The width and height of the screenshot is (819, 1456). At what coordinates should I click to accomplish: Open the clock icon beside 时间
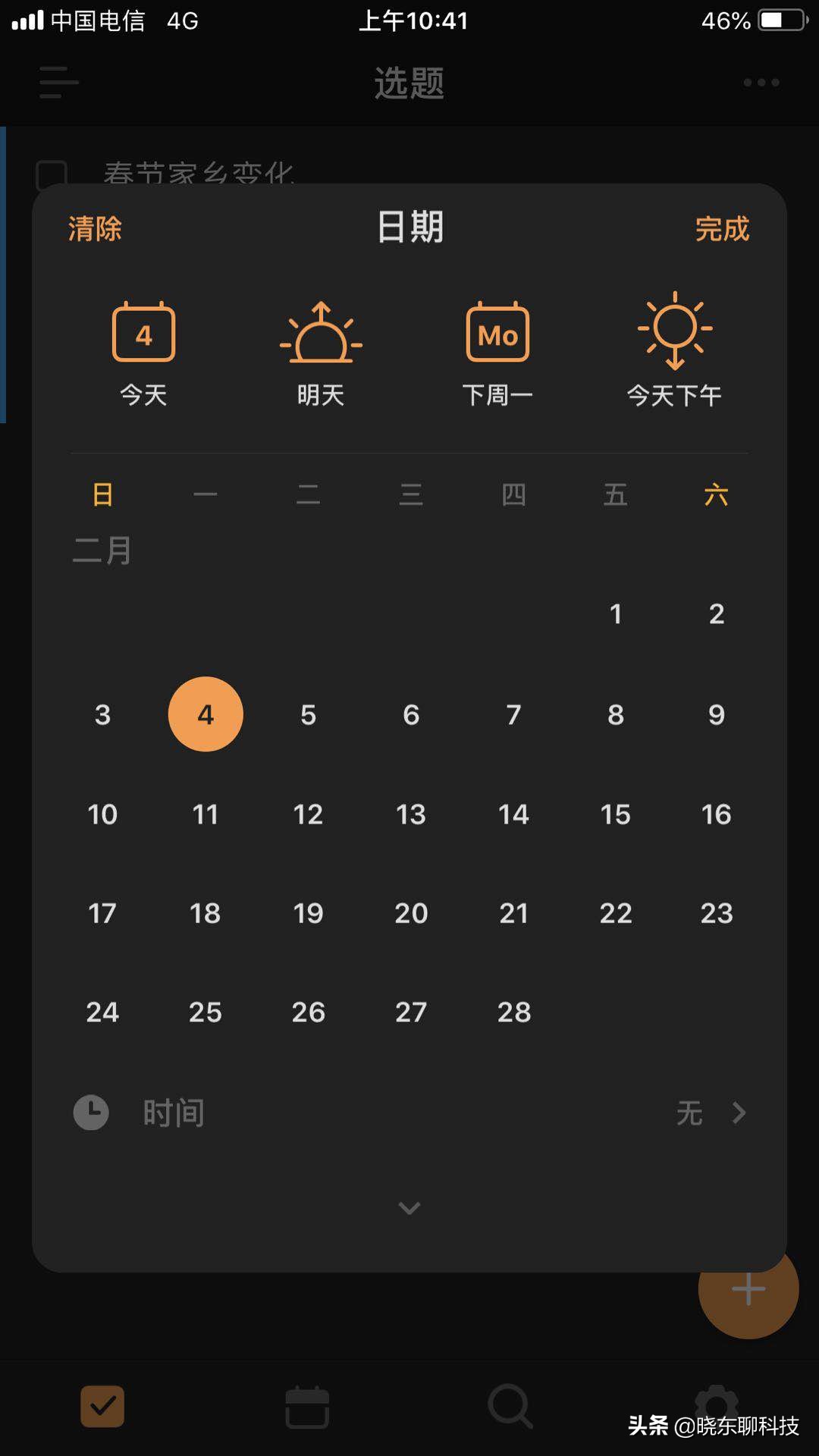[91, 1112]
